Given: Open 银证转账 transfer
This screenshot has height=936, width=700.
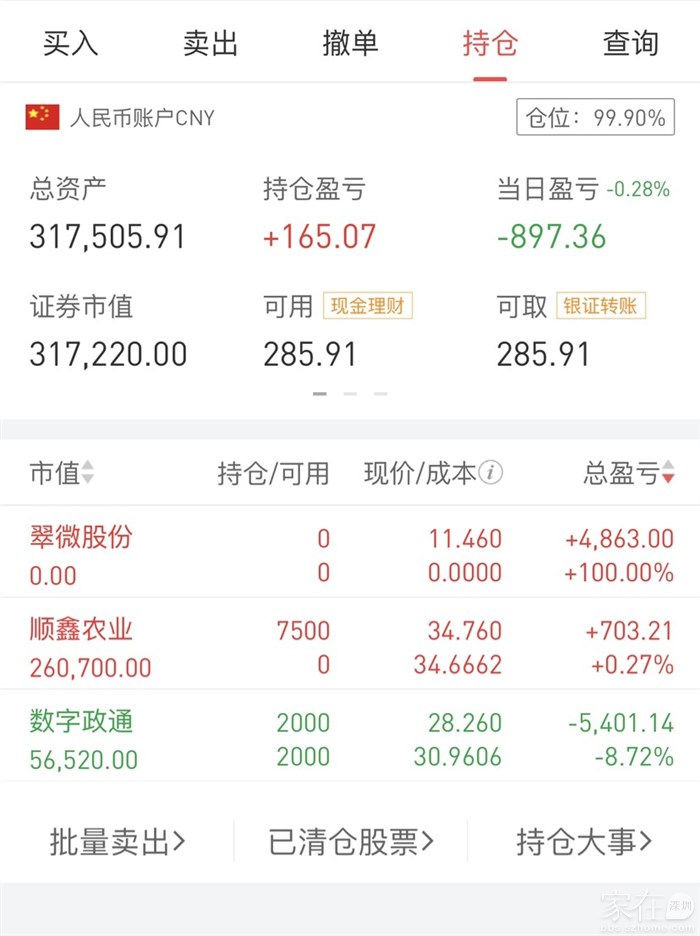Looking at the screenshot, I should click(x=602, y=306).
